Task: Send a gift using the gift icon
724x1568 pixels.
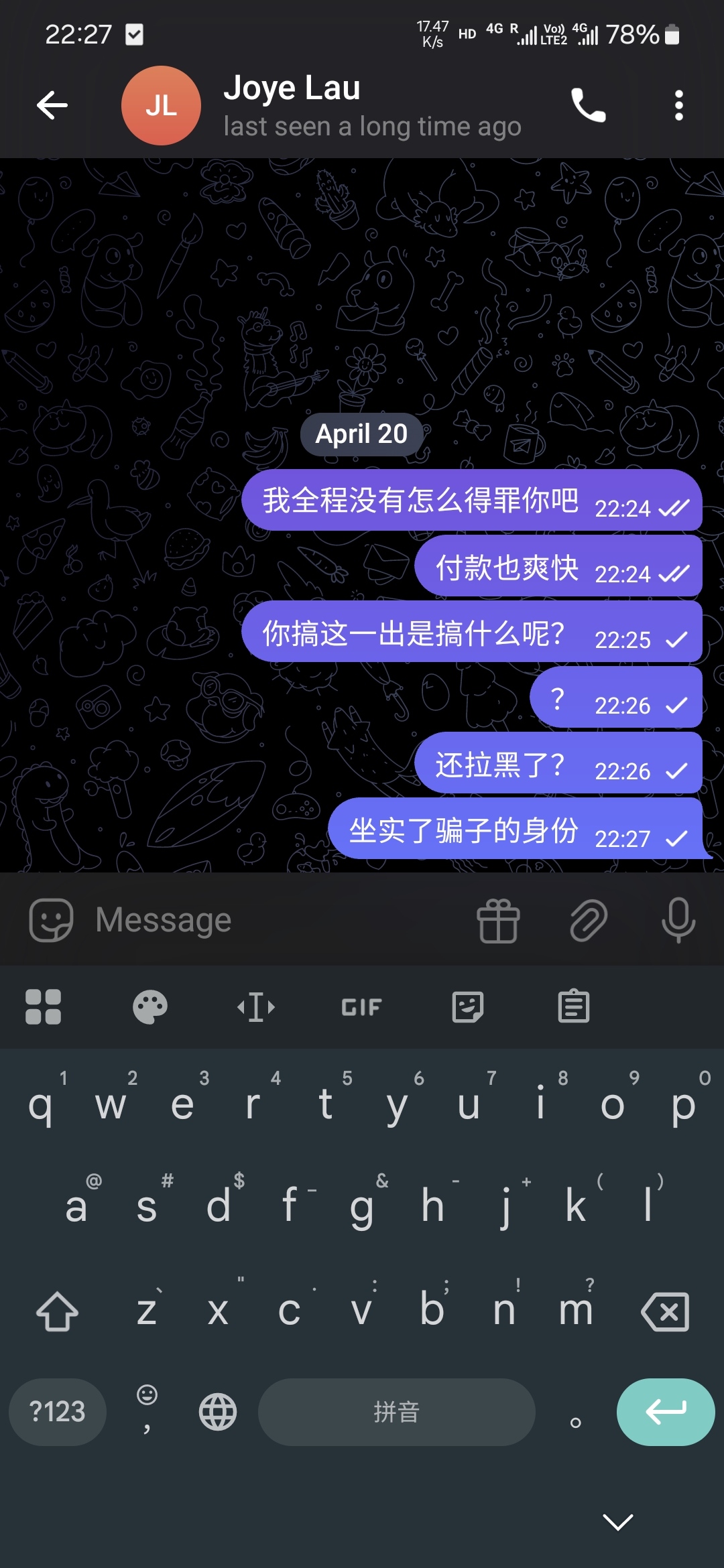Action: coord(498,920)
